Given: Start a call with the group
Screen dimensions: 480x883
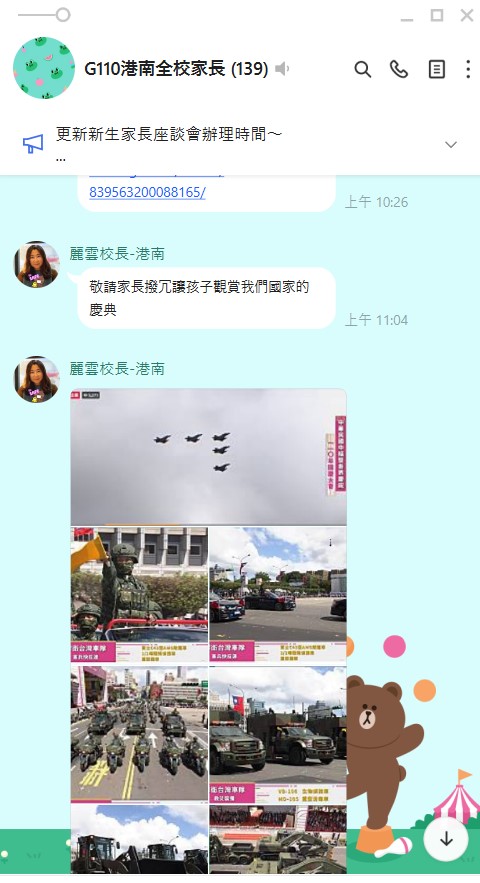Looking at the screenshot, I should 399,69.
